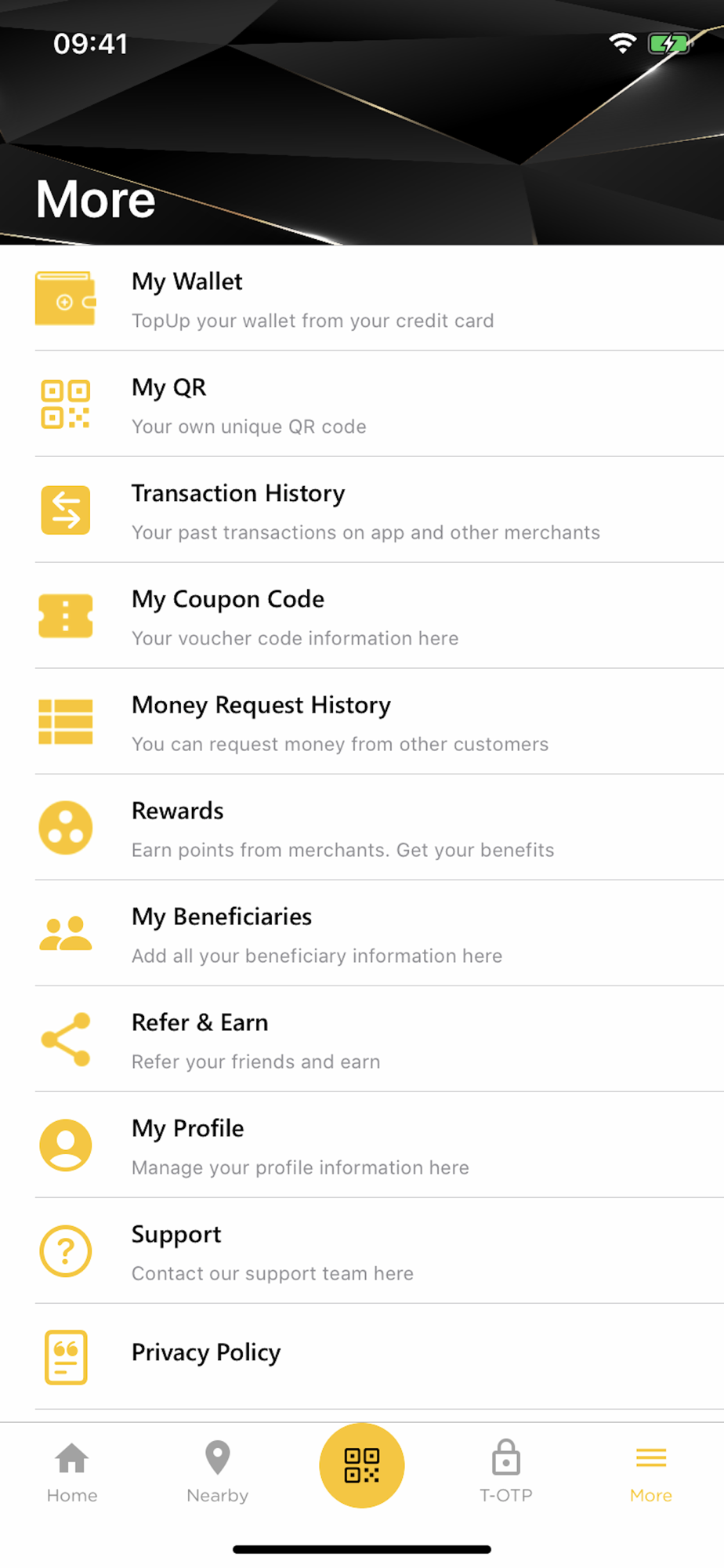Open the My QR row
The height and width of the screenshot is (1568, 724).
click(362, 404)
